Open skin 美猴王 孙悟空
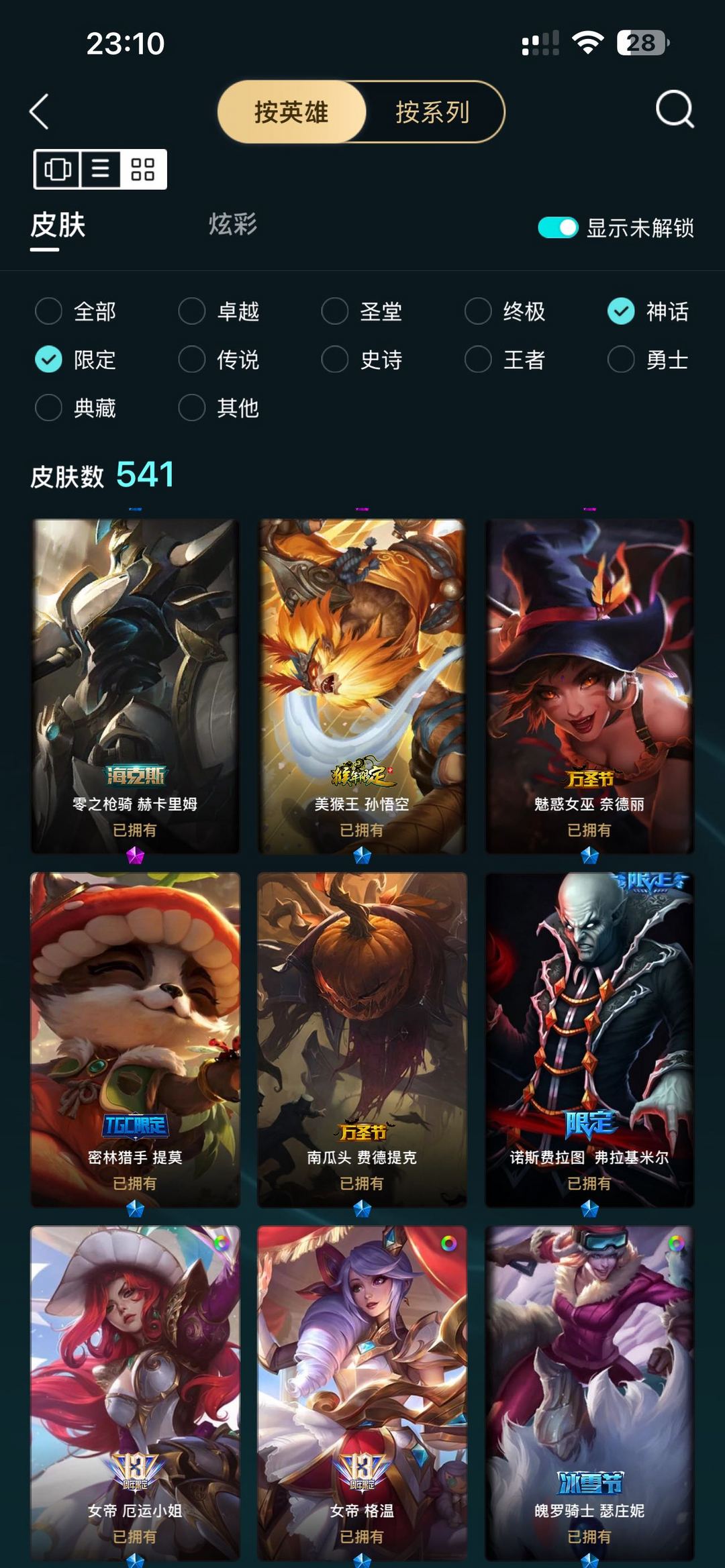 (x=362, y=684)
